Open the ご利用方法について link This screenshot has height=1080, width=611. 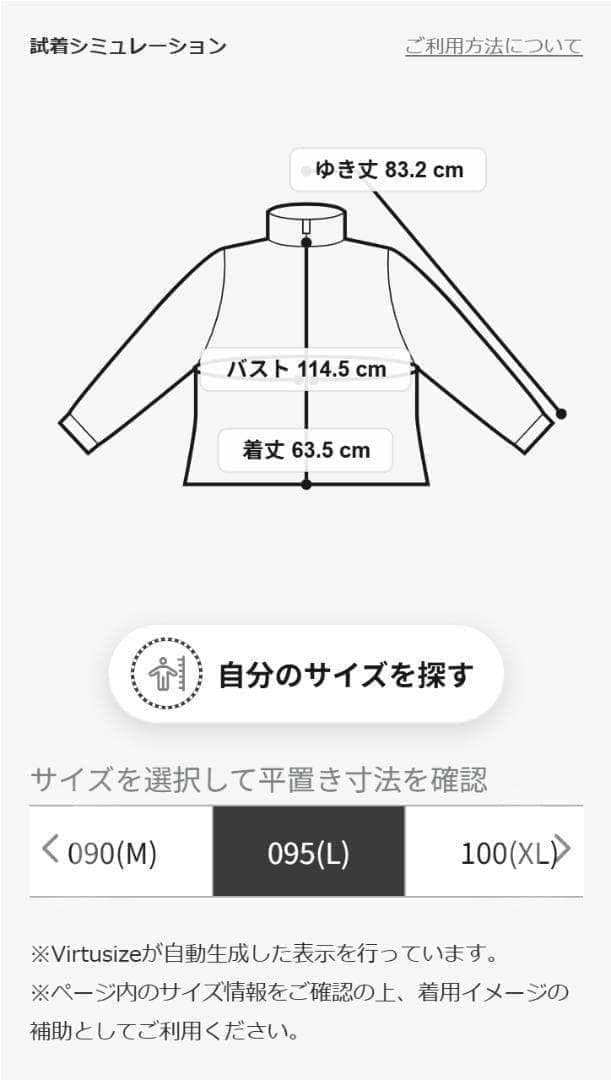[493, 46]
